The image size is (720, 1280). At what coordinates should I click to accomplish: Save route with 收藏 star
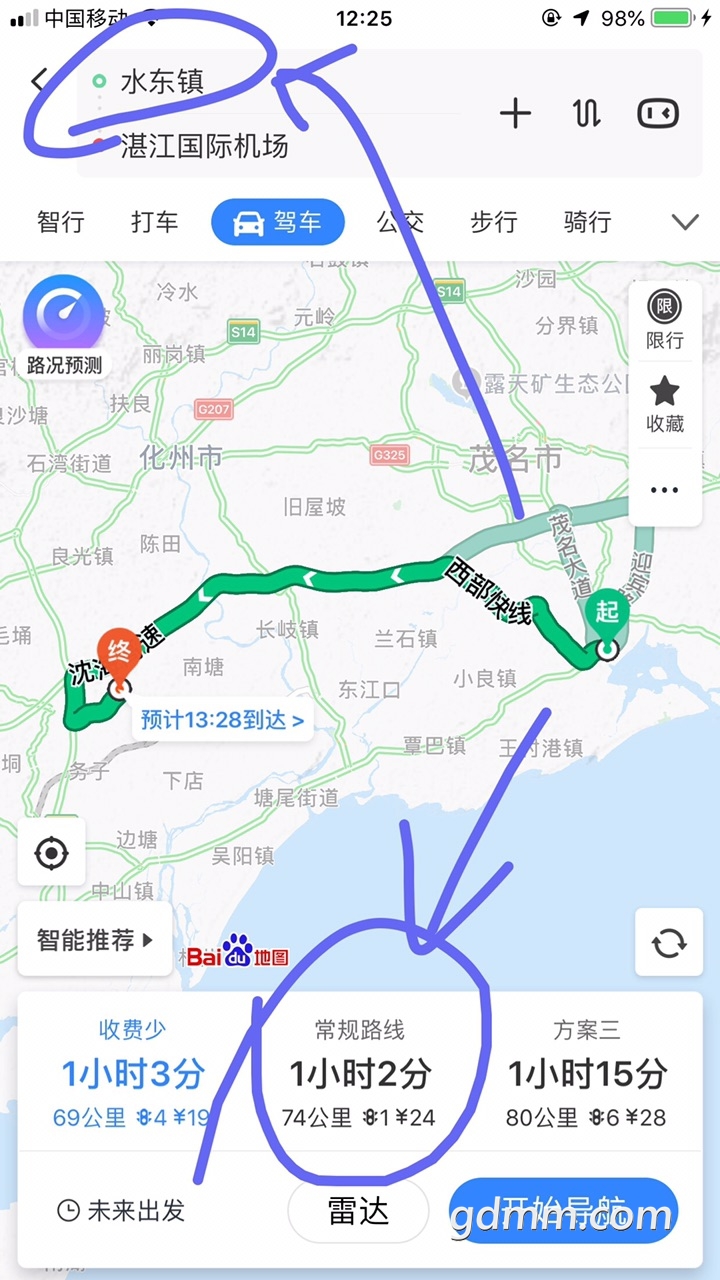pyautogui.click(x=664, y=403)
